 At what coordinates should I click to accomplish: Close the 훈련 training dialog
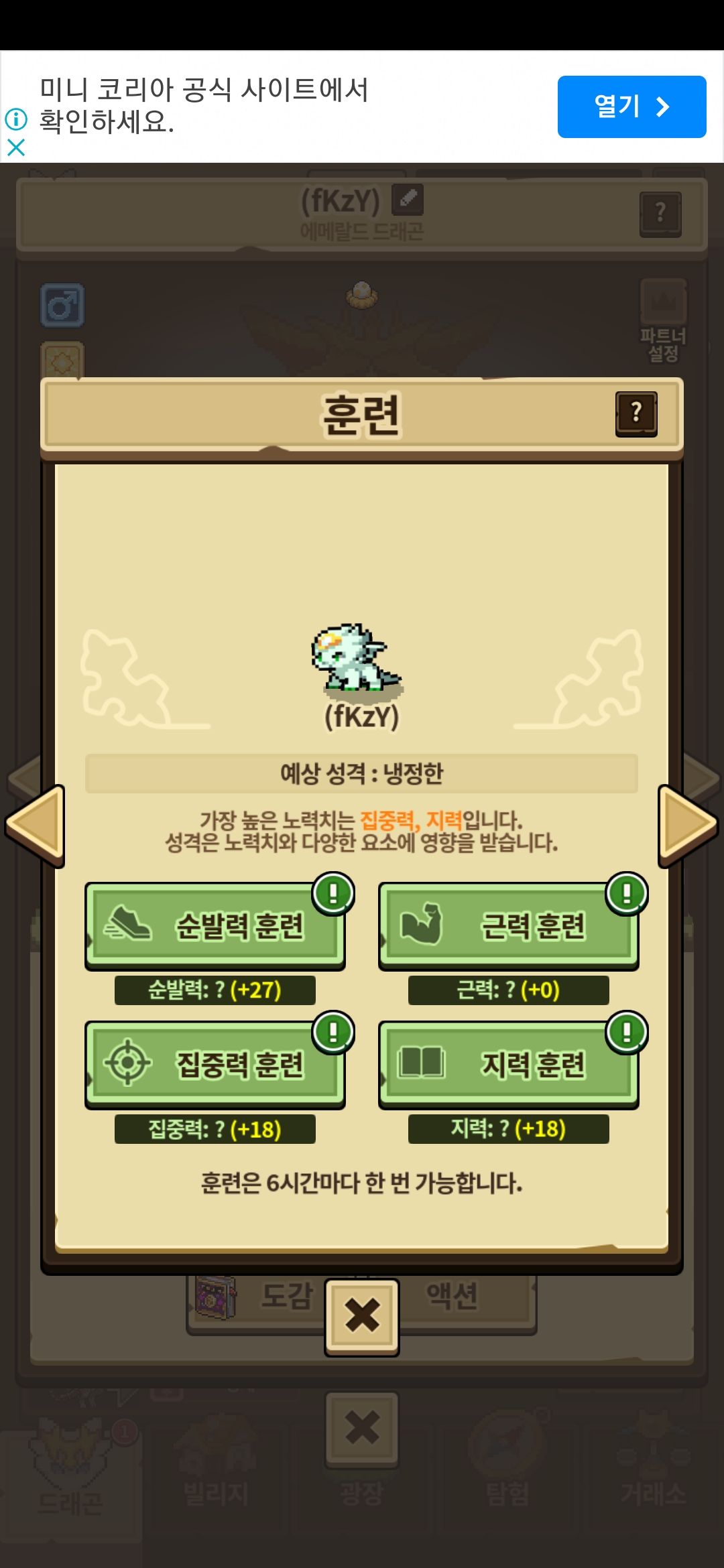362,1317
